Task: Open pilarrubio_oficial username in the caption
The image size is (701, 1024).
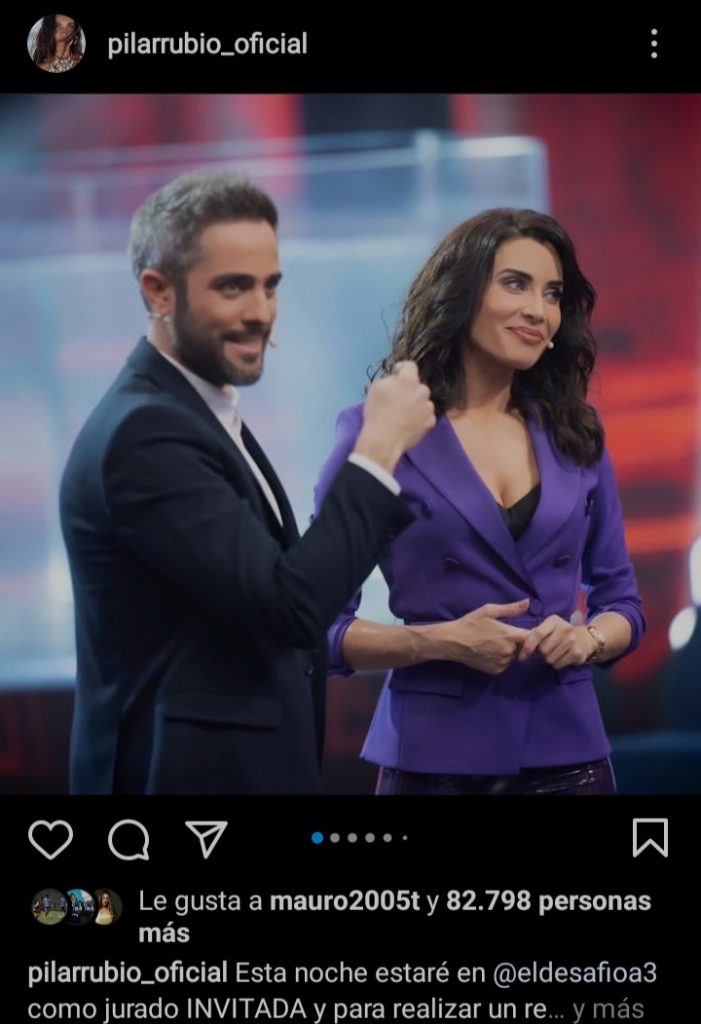Action: tap(128, 972)
